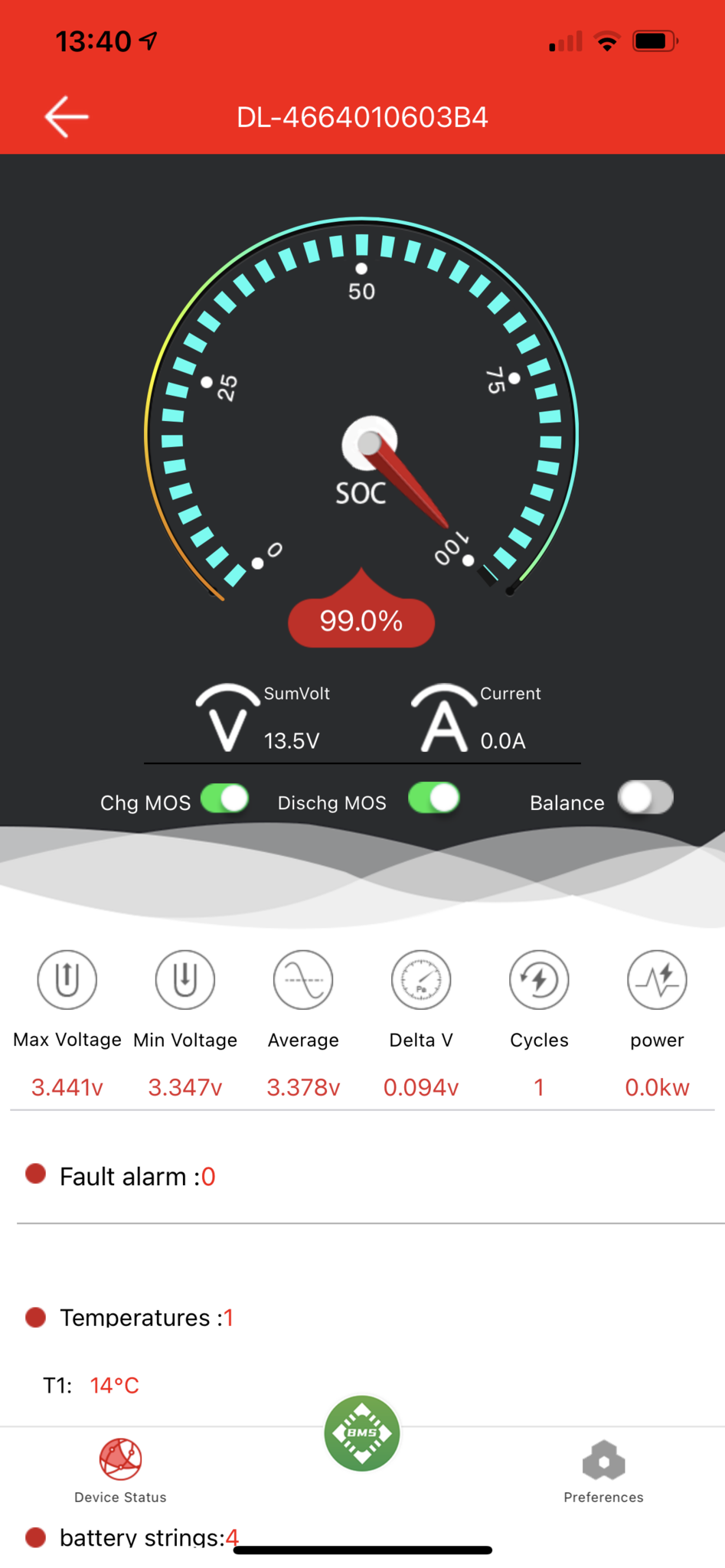Open the Device Status tab

(x=120, y=1470)
